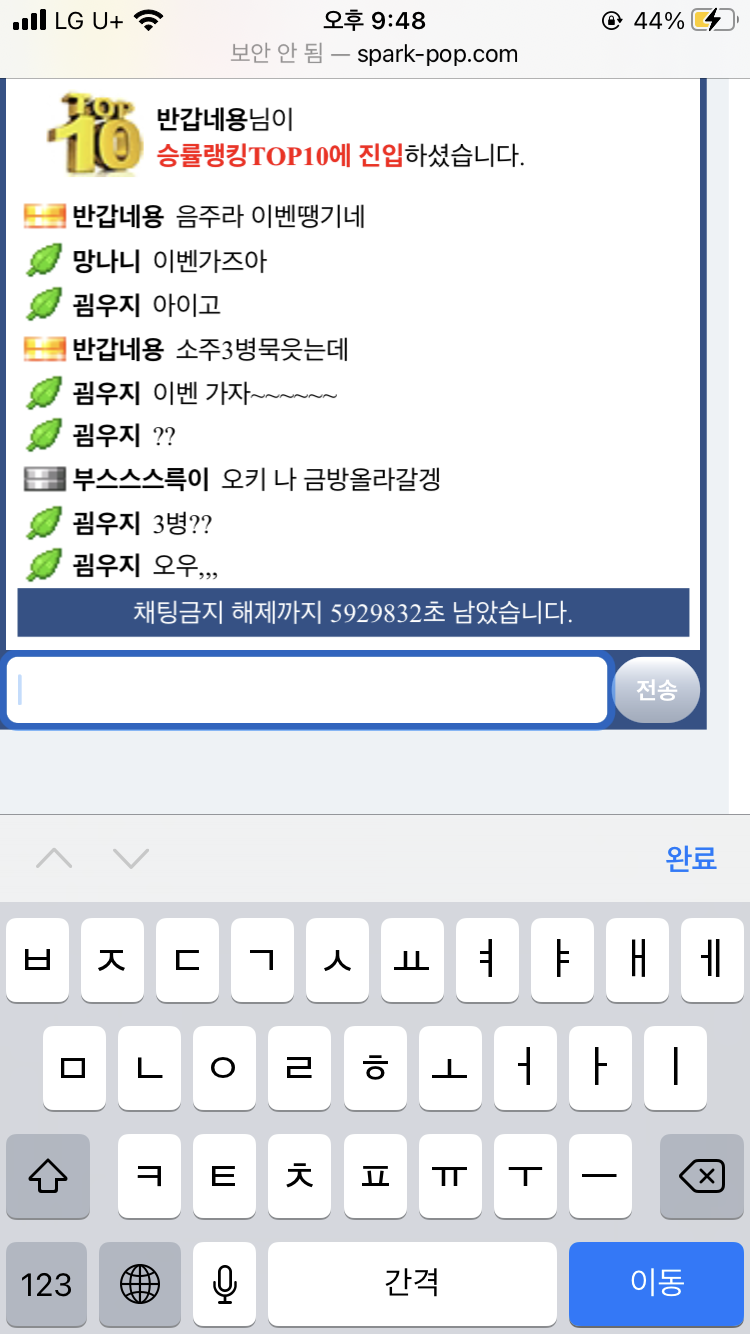Switch to the 123 number keyboard
The image size is (750, 1334).
point(47,1283)
